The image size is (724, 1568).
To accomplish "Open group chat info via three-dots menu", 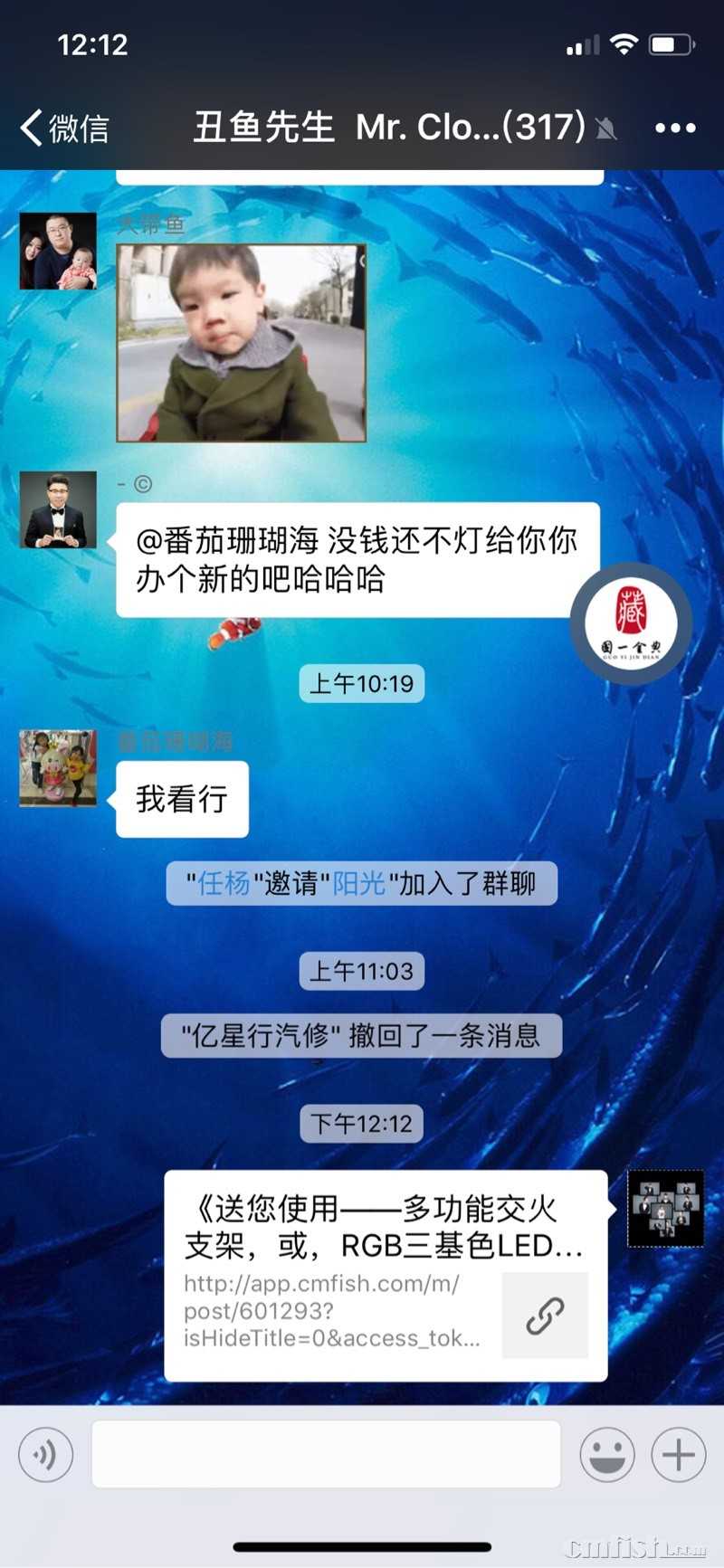I will click(675, 128).
